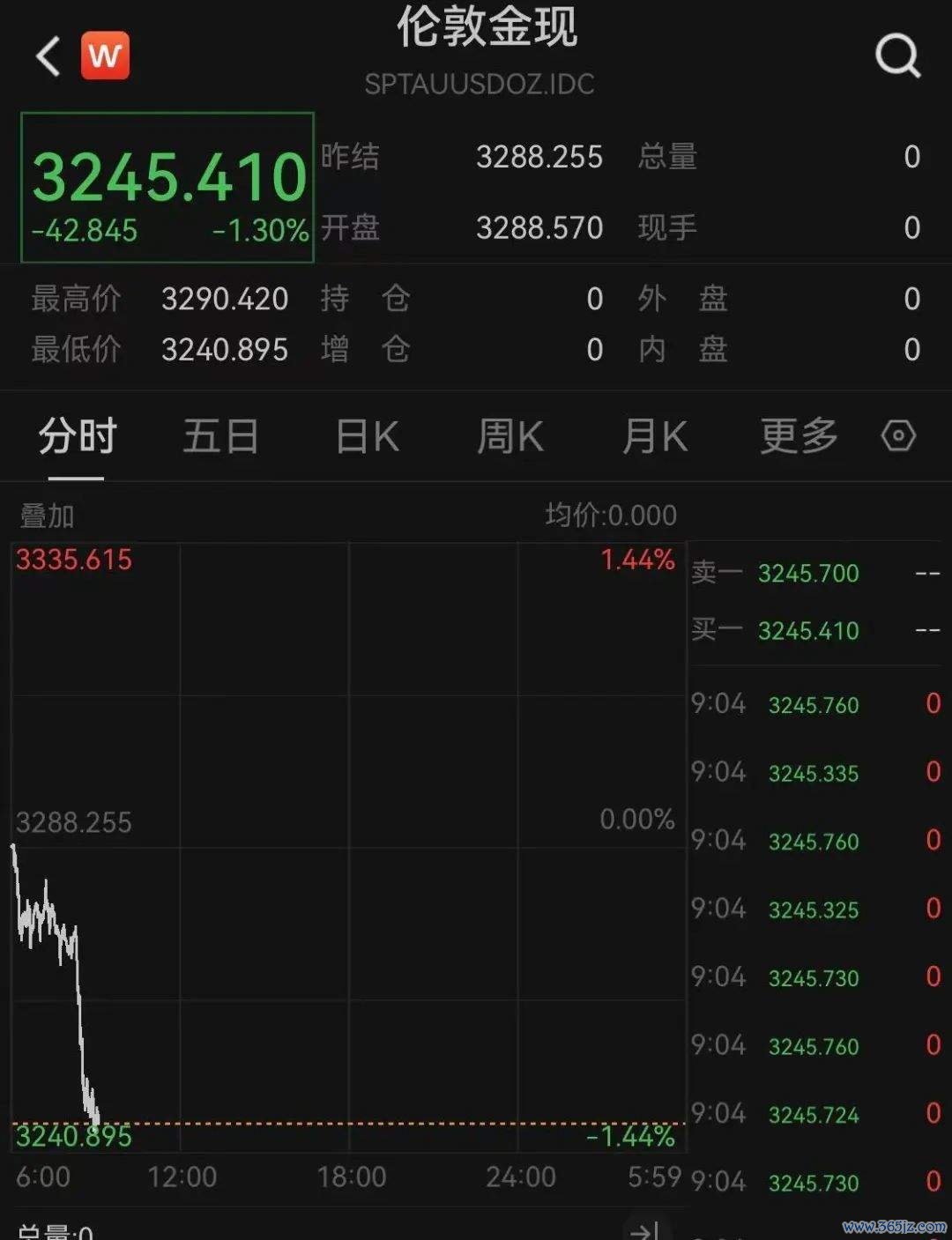Open the search magnifier icon
This screenshot has height=1240, width=952.
(x=897, y=56)
